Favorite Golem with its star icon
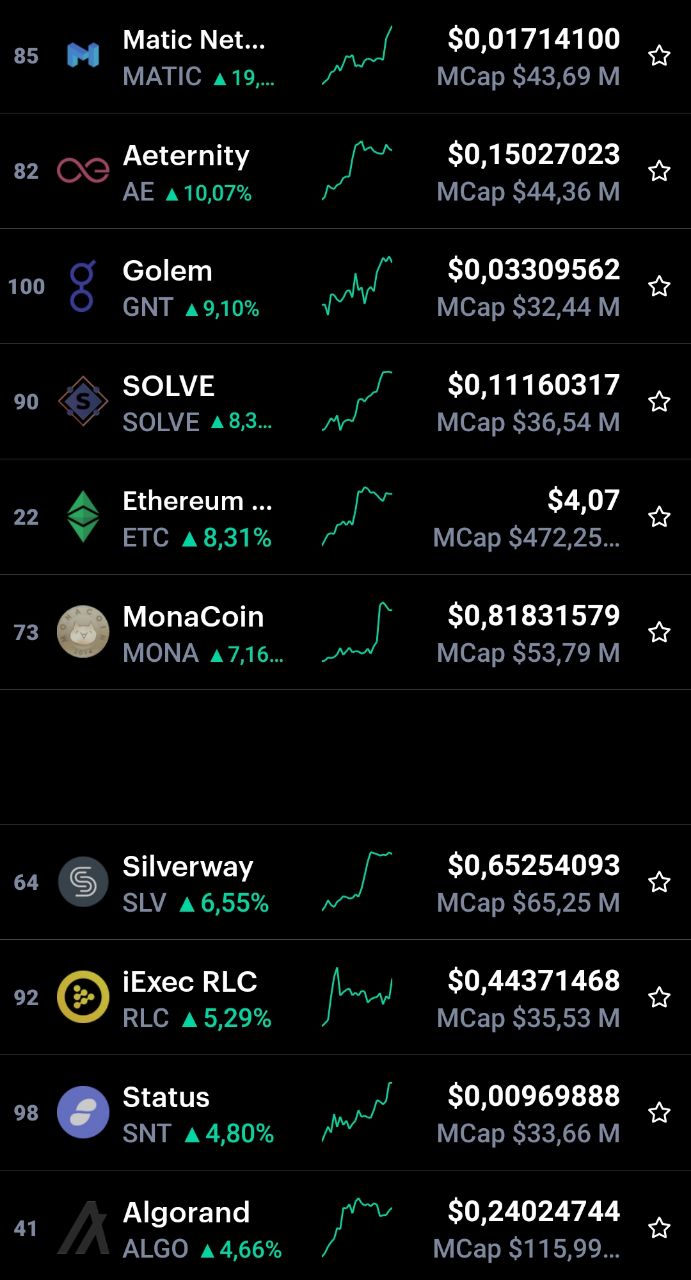 click(x=659, y=286)
